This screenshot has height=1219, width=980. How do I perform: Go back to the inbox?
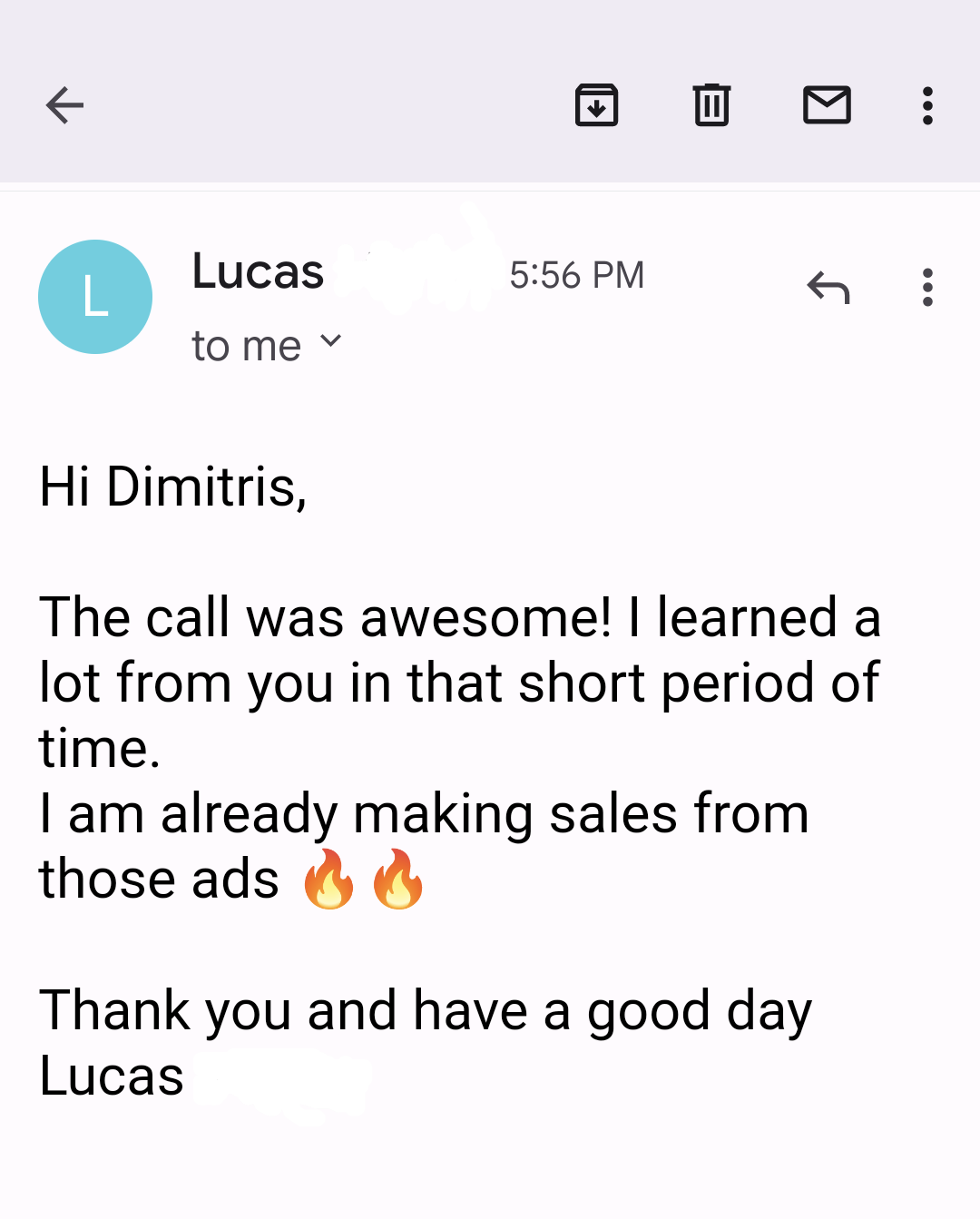(x=64, y=105)
